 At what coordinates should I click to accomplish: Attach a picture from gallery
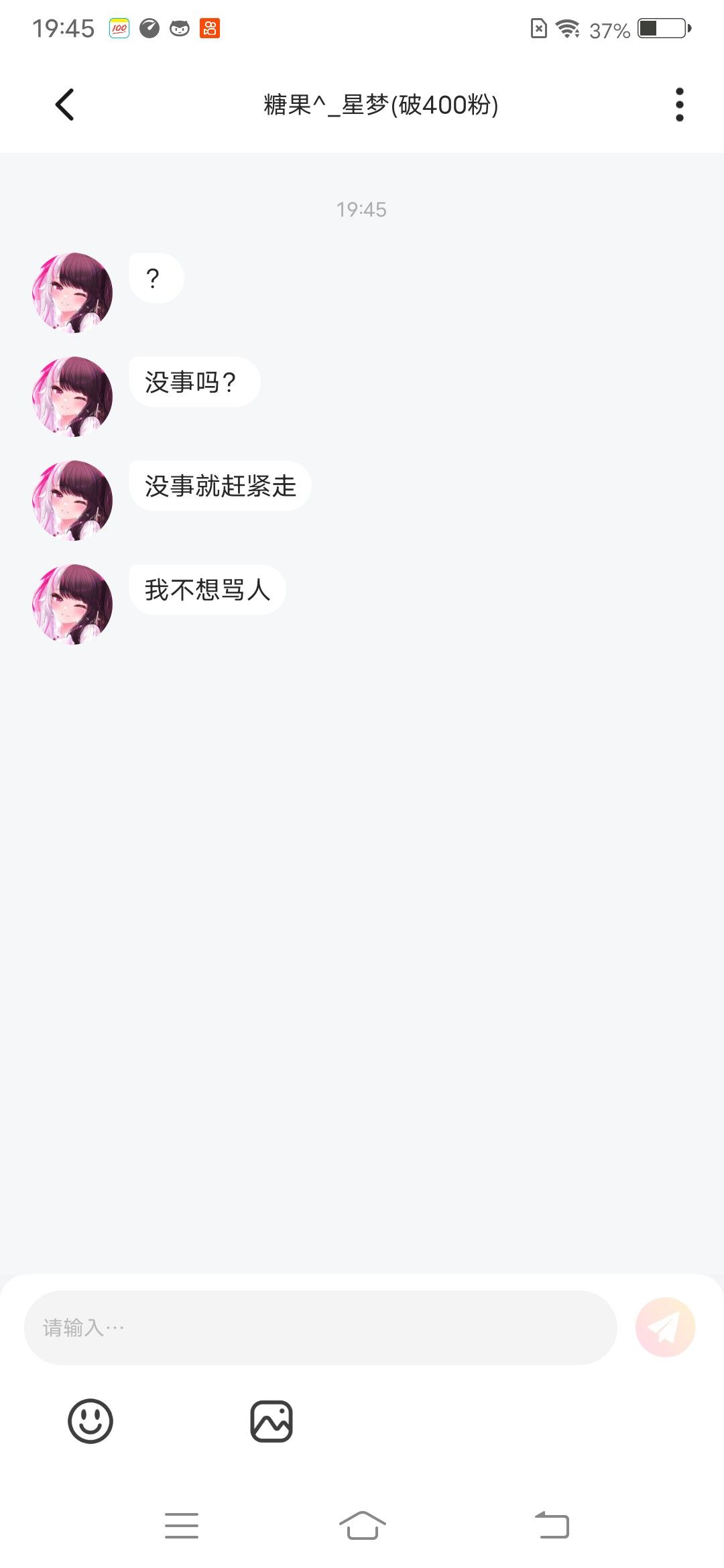[271, 1421]
